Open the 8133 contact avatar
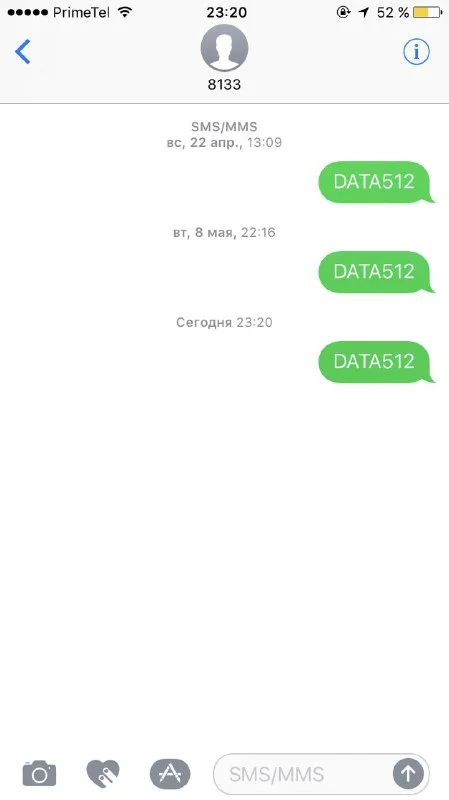Image resolution: width=449 pixels, height=800 pixels. 224,48
